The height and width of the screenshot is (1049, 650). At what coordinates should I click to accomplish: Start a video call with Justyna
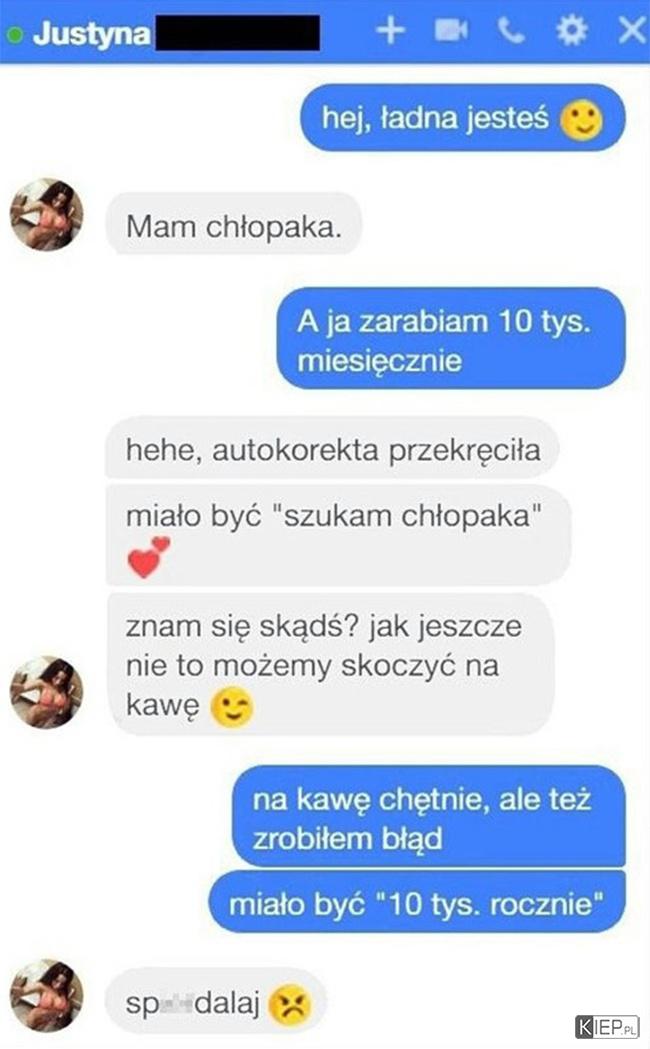450,32
